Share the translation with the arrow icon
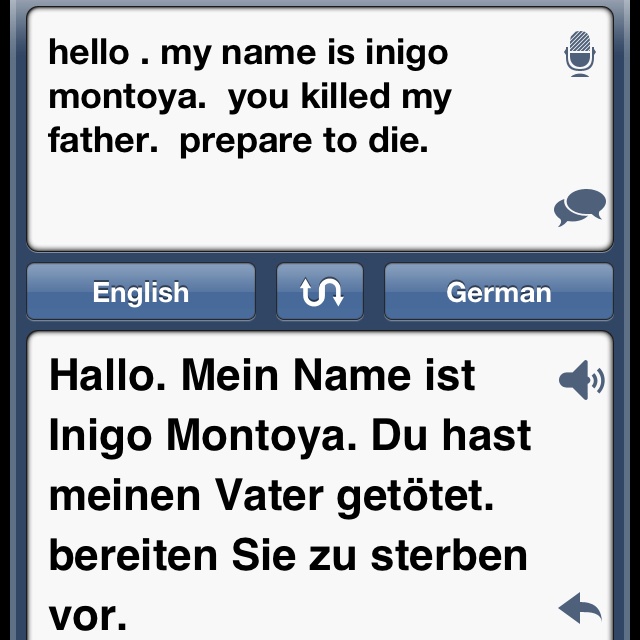This screenshot has width=640, height=640. click(580, 606)
